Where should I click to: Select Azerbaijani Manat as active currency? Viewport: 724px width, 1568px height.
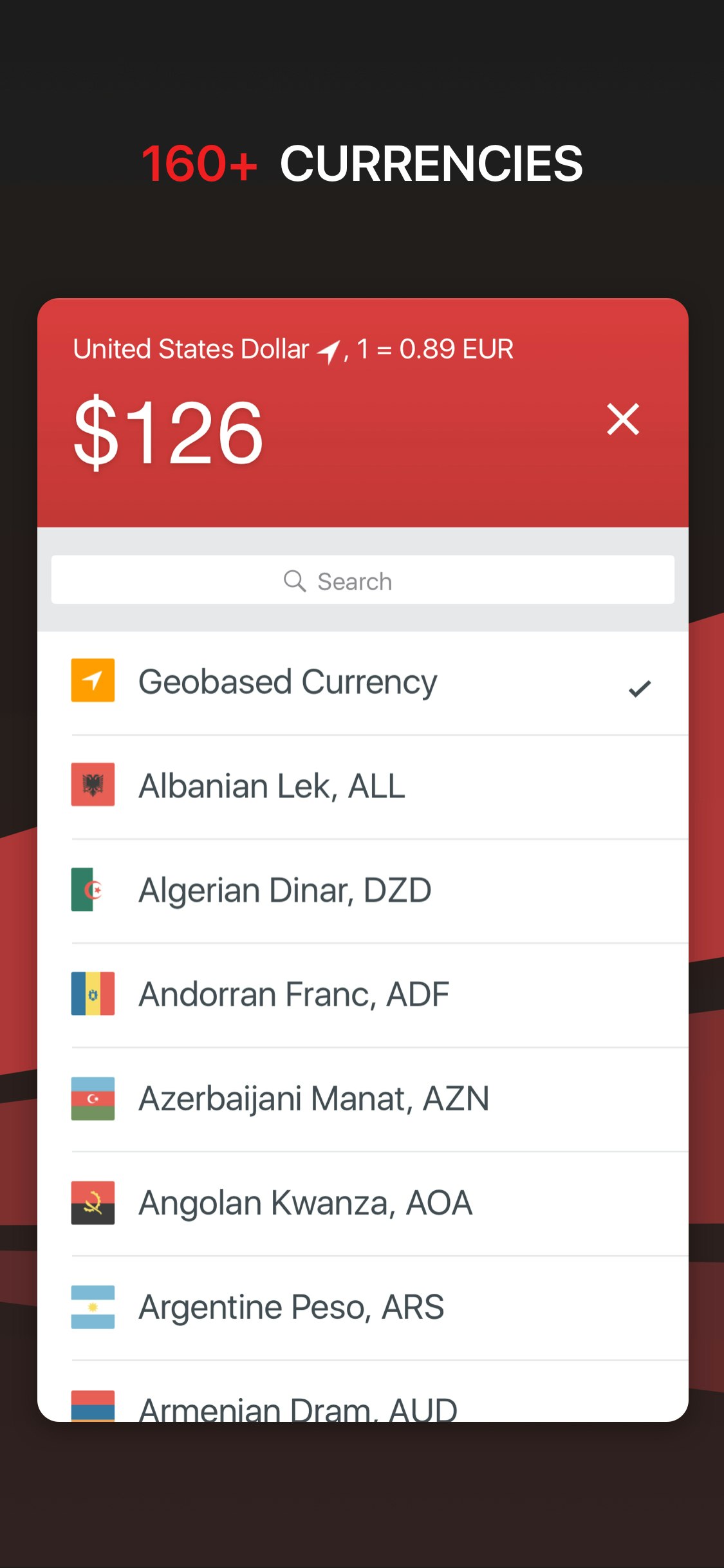click(362, 1097)
